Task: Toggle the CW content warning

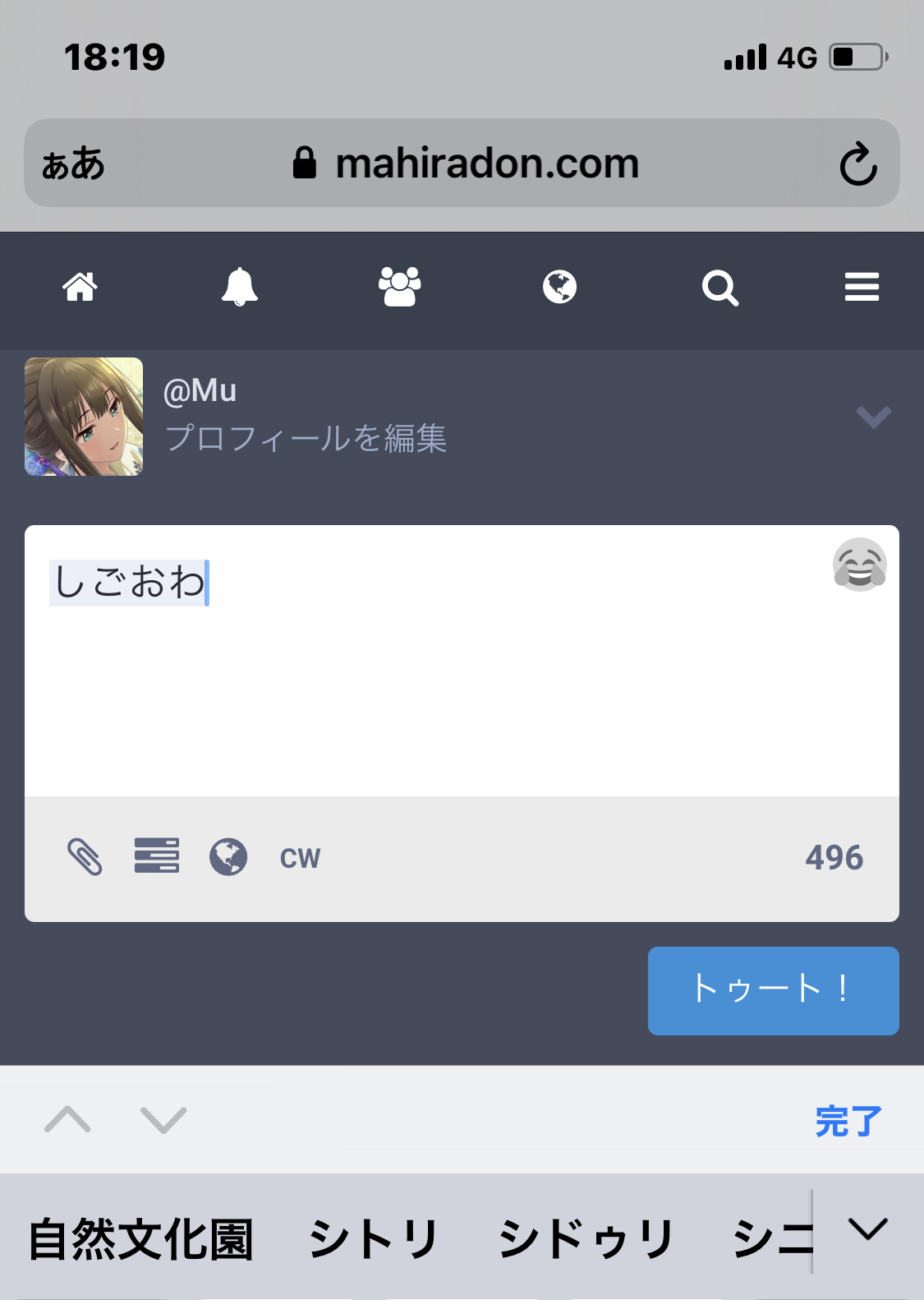Action: tap(300, 858)
